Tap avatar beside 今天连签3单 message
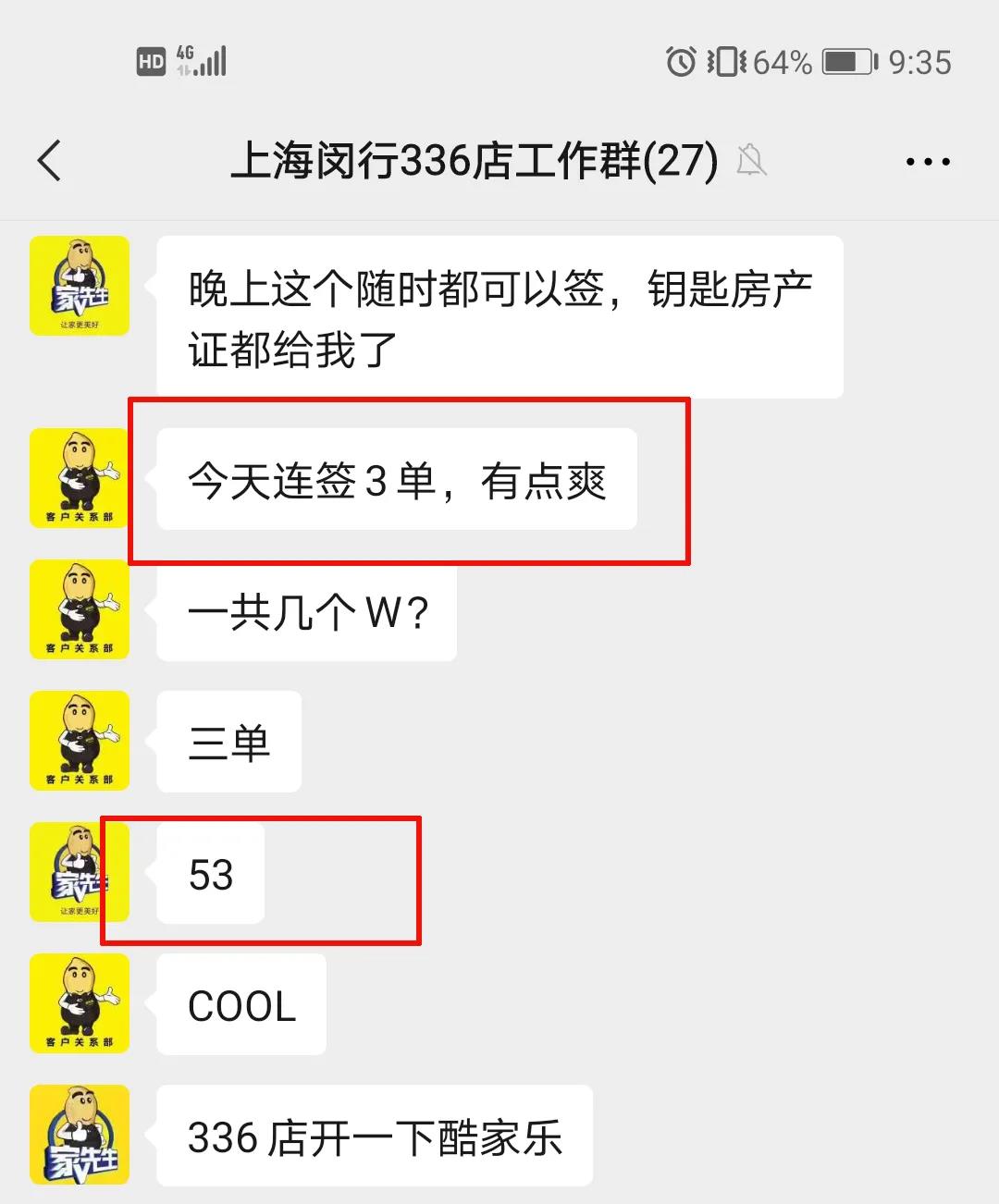The height and width of the screenshot is (1204, 999). (80, 478)
